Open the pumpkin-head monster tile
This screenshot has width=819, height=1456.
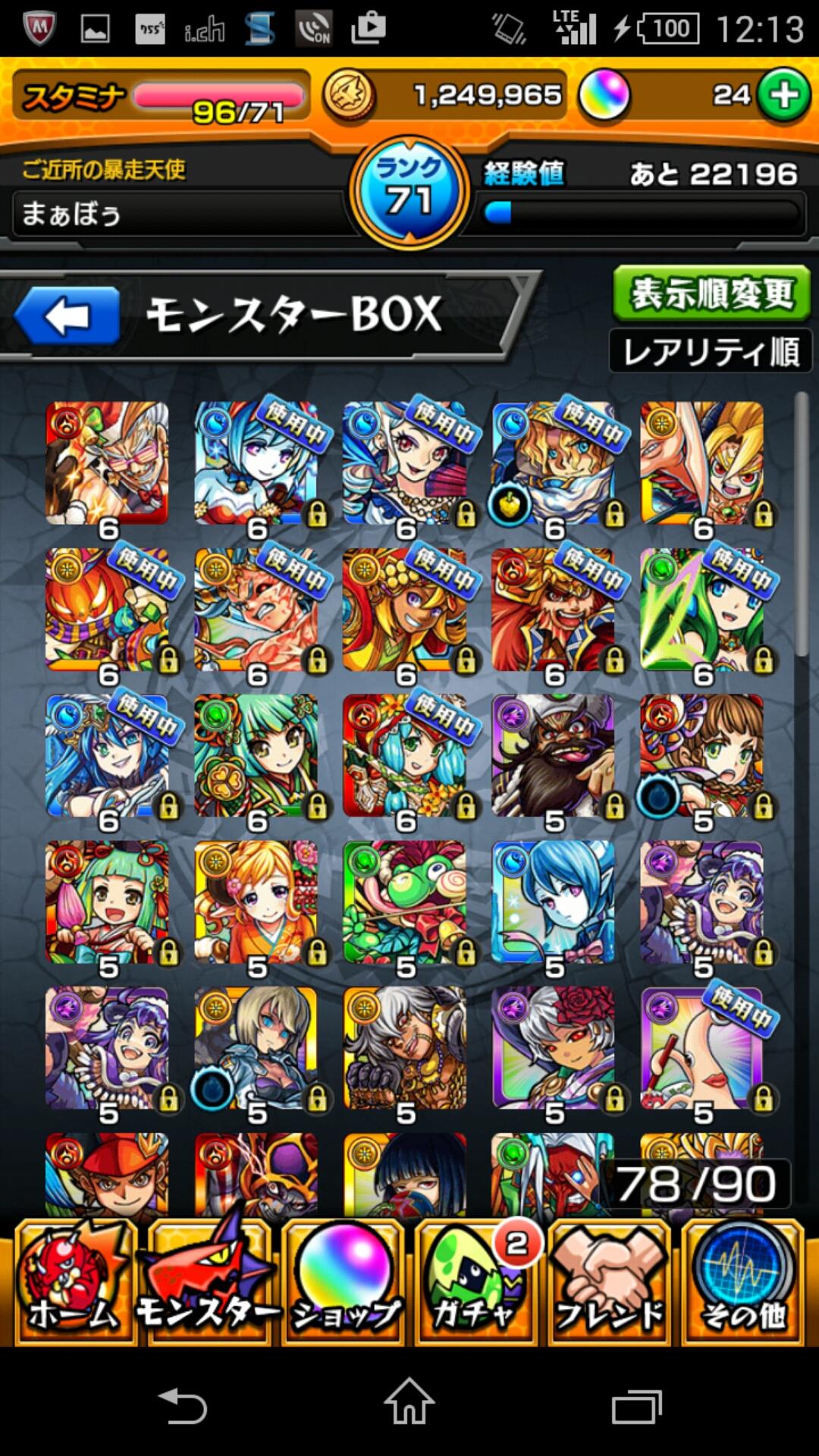pos(107,610)
